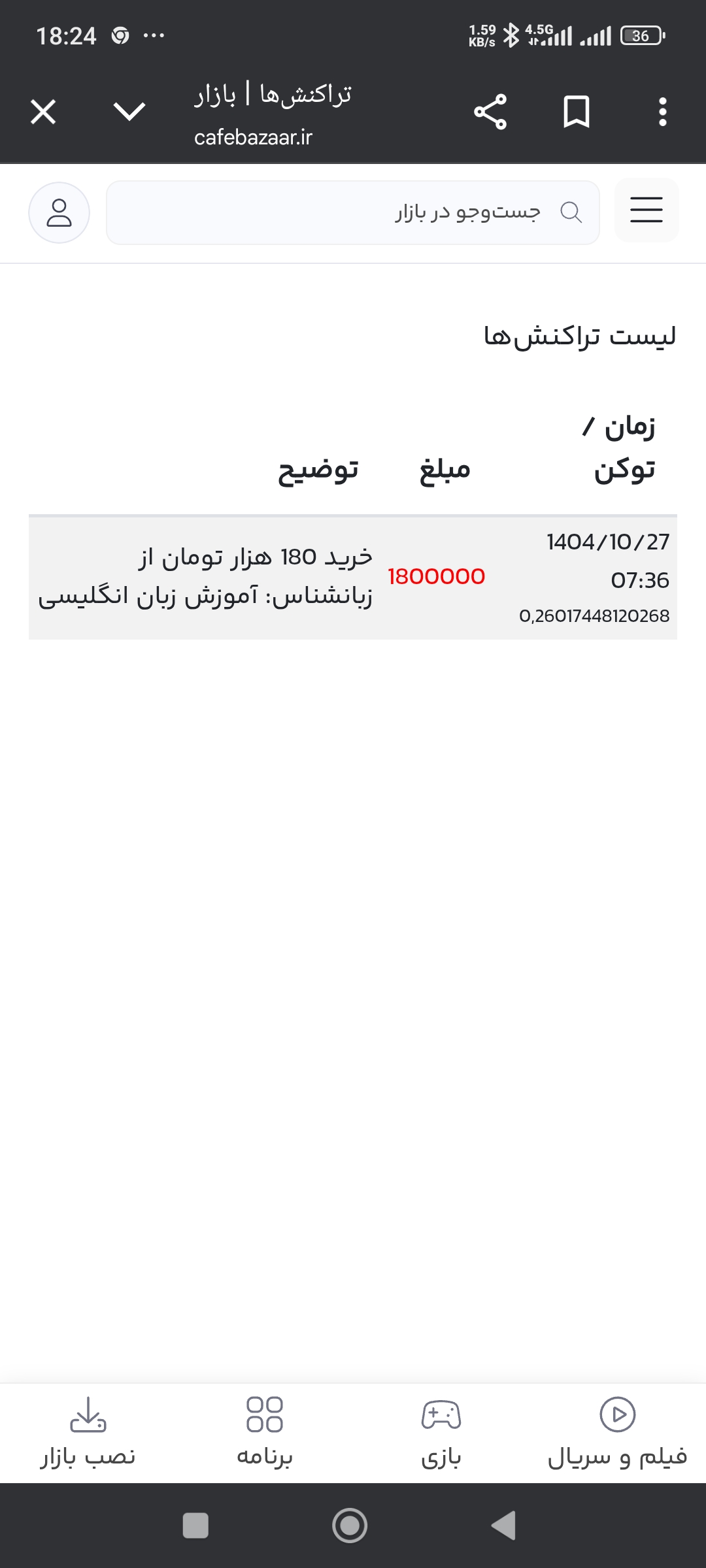The width and height of the screenshot is (706, 1568).
Task: Switch to the فیلم و سریال tab
Action: click(617, 1432)
